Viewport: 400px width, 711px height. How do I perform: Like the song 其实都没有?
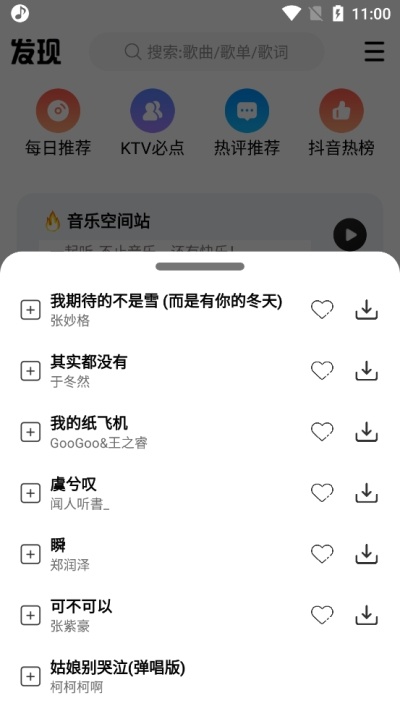(322, 371)
